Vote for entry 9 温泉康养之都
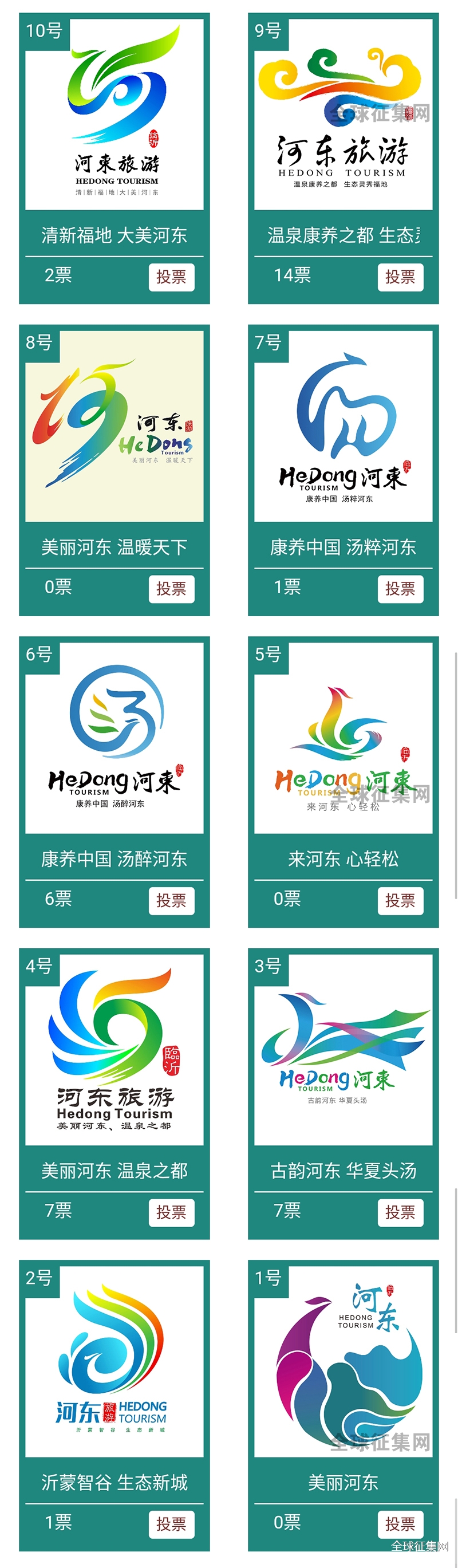The image size is (458, 1568). 400,277
